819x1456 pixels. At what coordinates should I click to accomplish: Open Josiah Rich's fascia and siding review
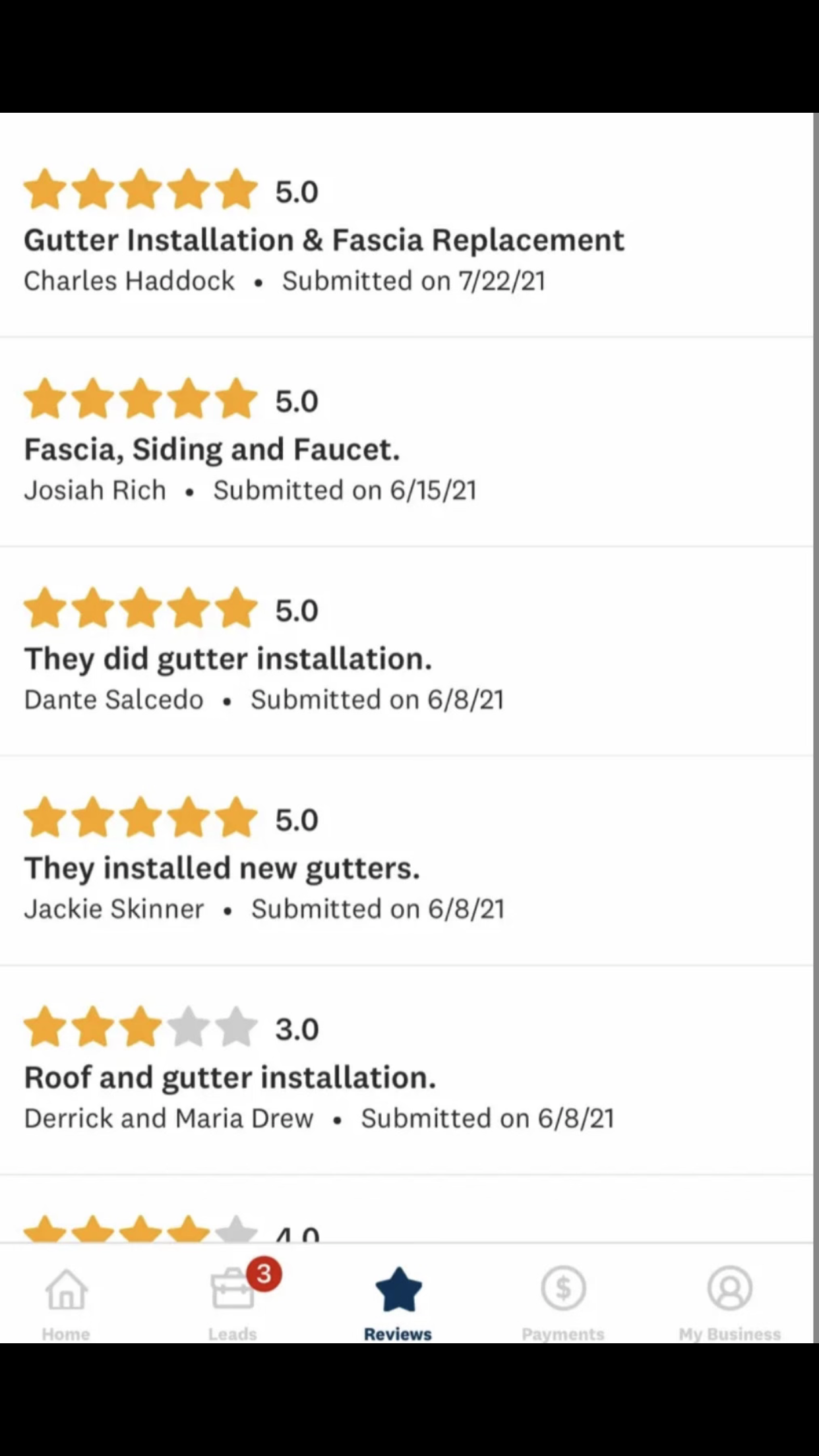pyautogui.click(x=212, y=449)
